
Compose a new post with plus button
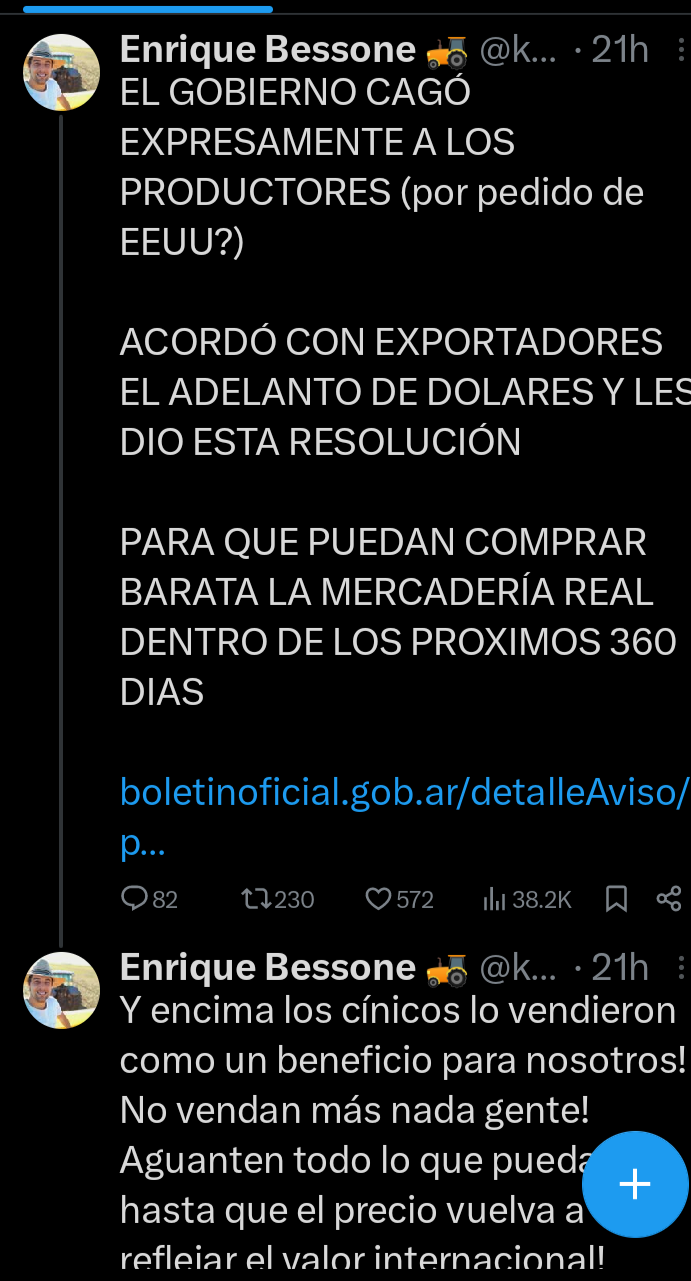click(635, 1185)
